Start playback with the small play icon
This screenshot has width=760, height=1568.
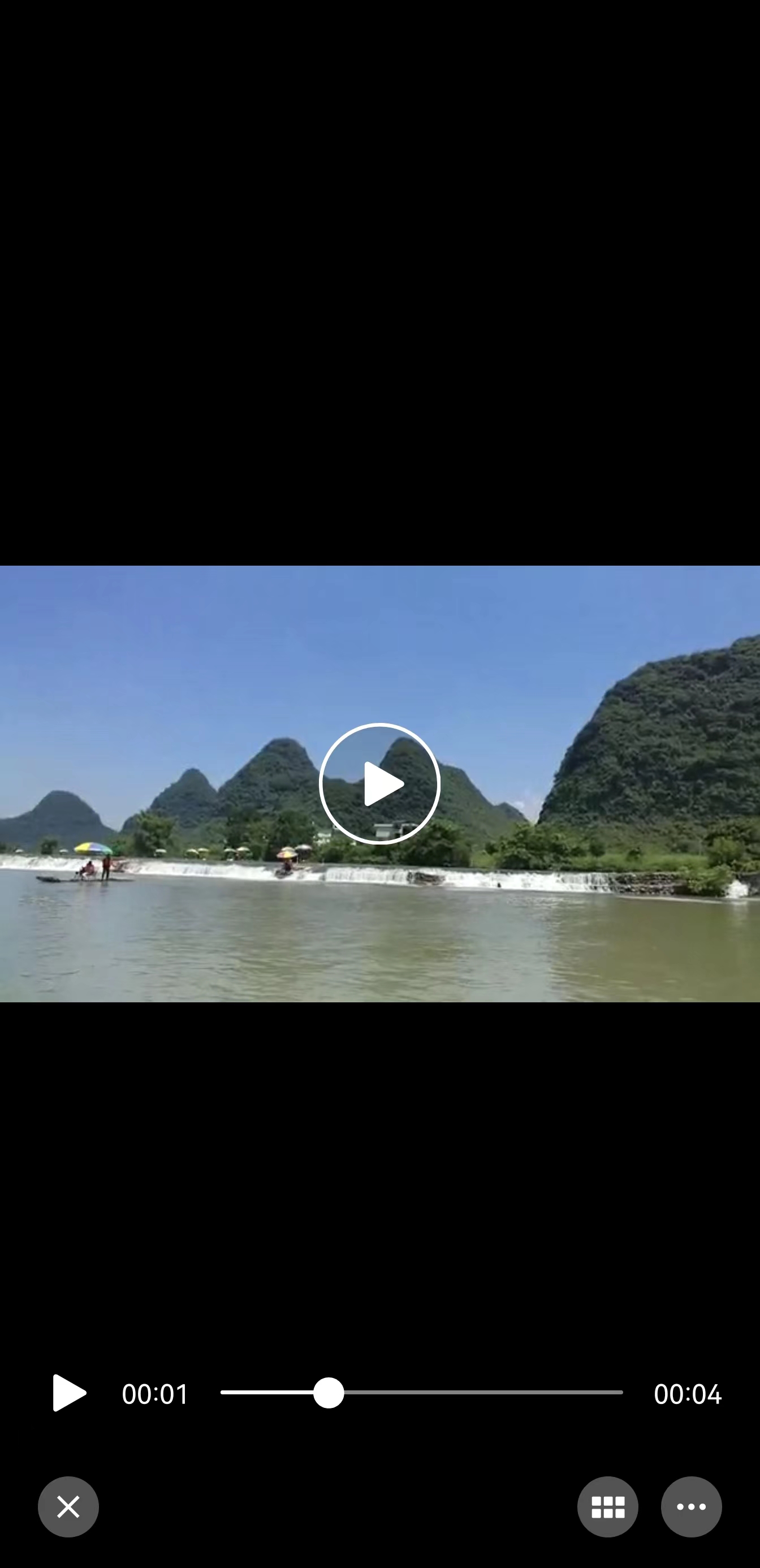68,1393
